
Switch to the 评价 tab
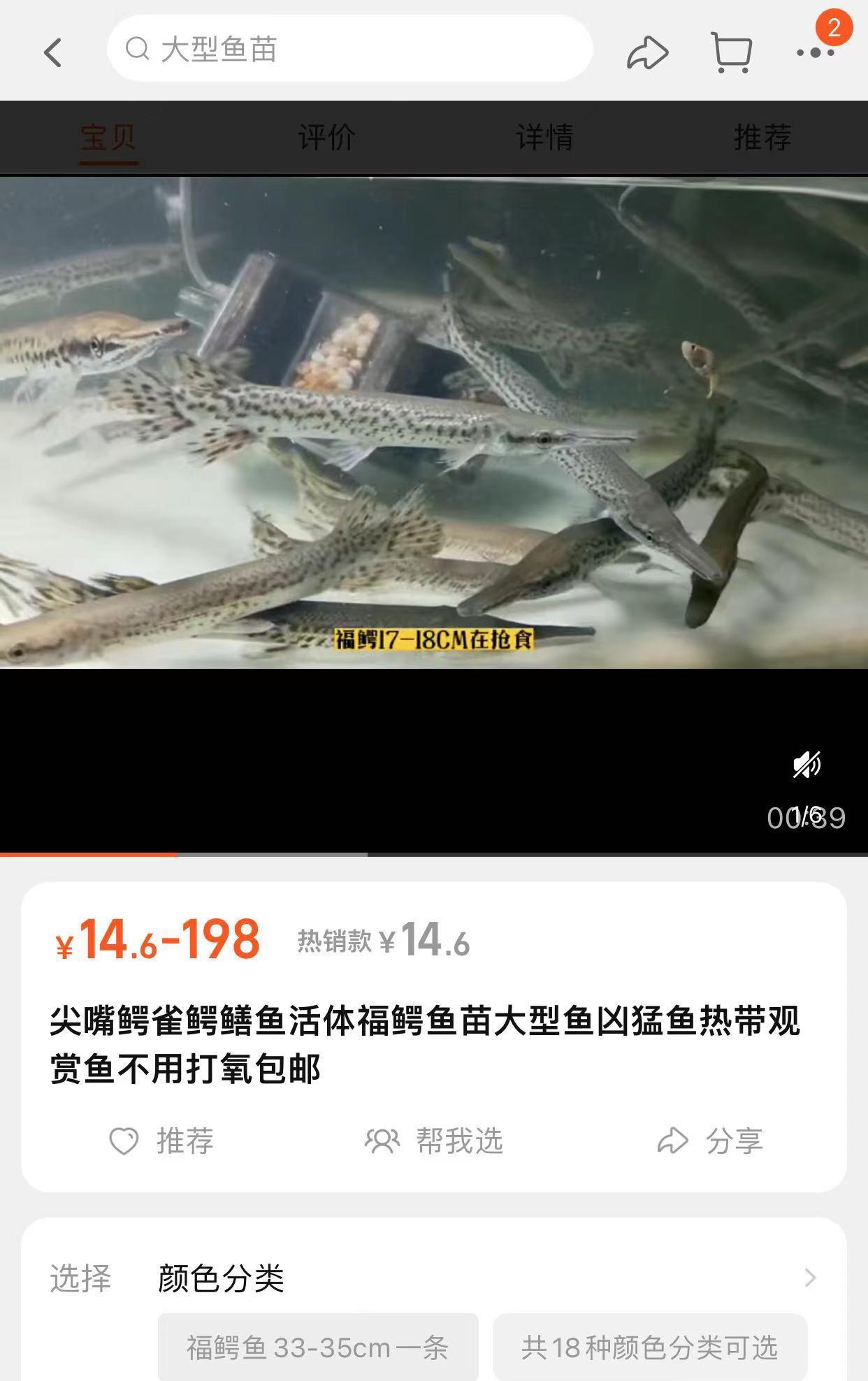click(326, 137)
